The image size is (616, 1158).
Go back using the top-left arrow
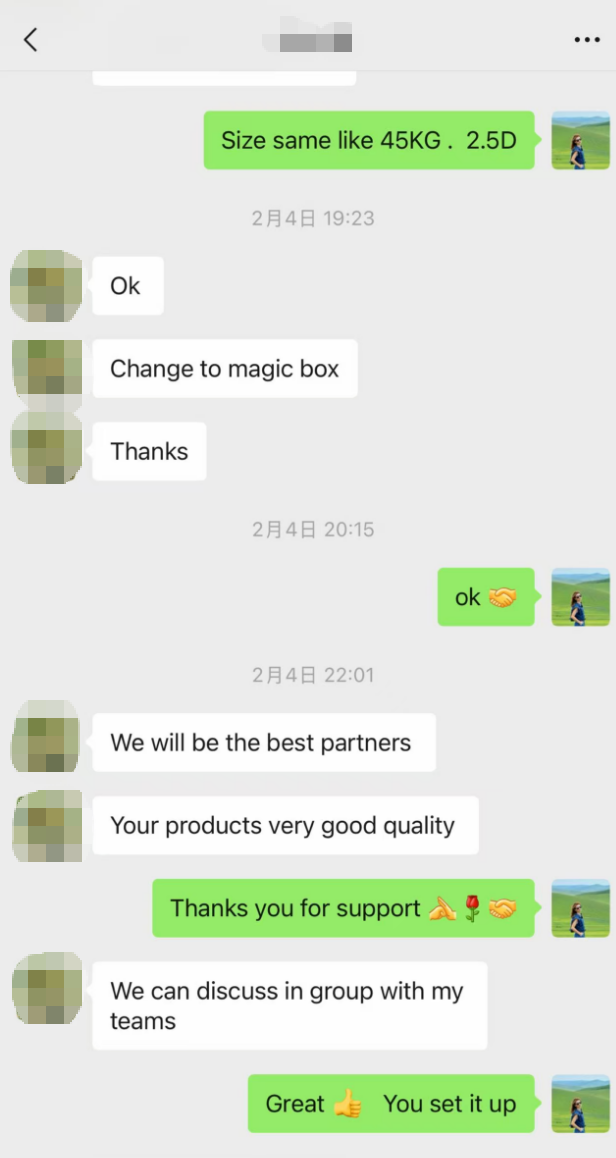(x=30, y=39)
